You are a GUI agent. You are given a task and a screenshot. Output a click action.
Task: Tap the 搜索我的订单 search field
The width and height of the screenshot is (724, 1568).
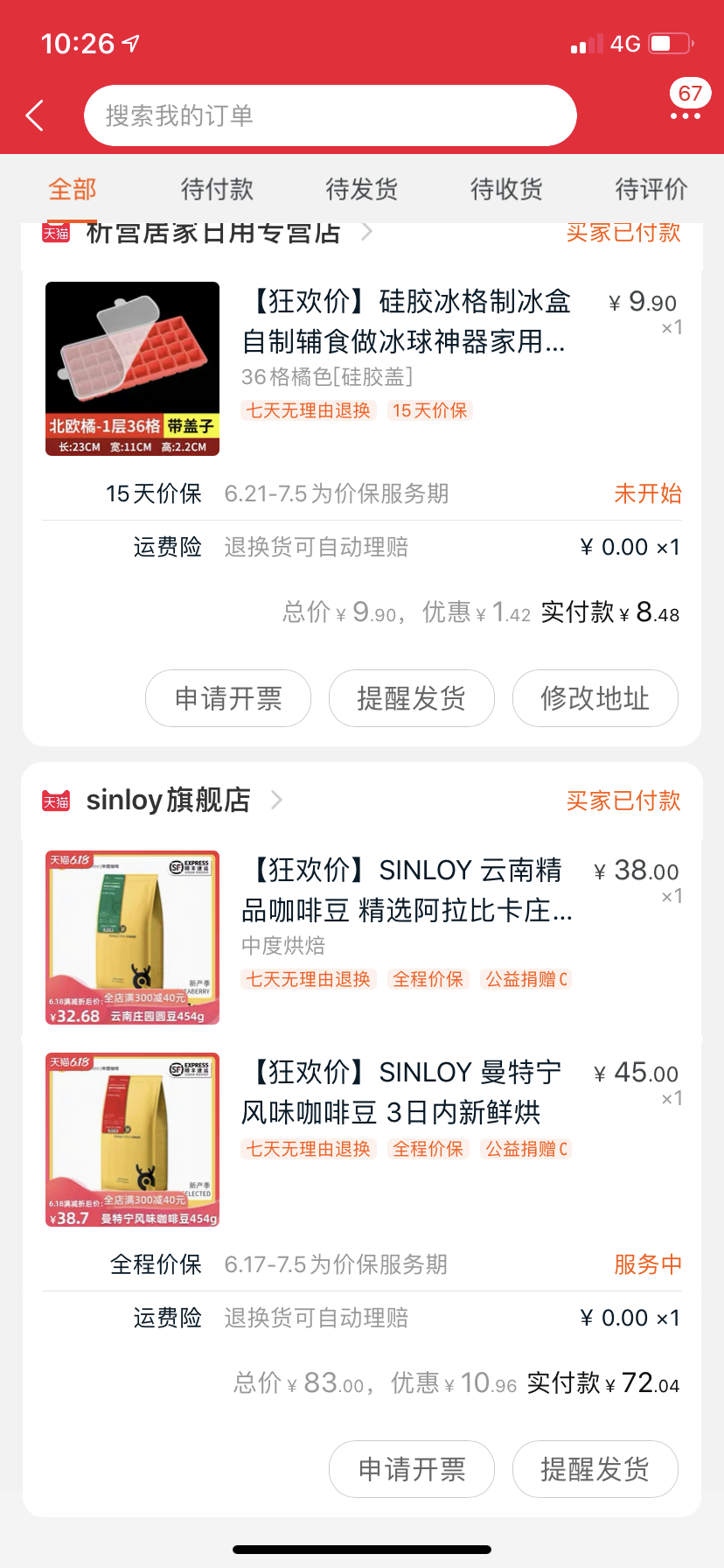330,115
